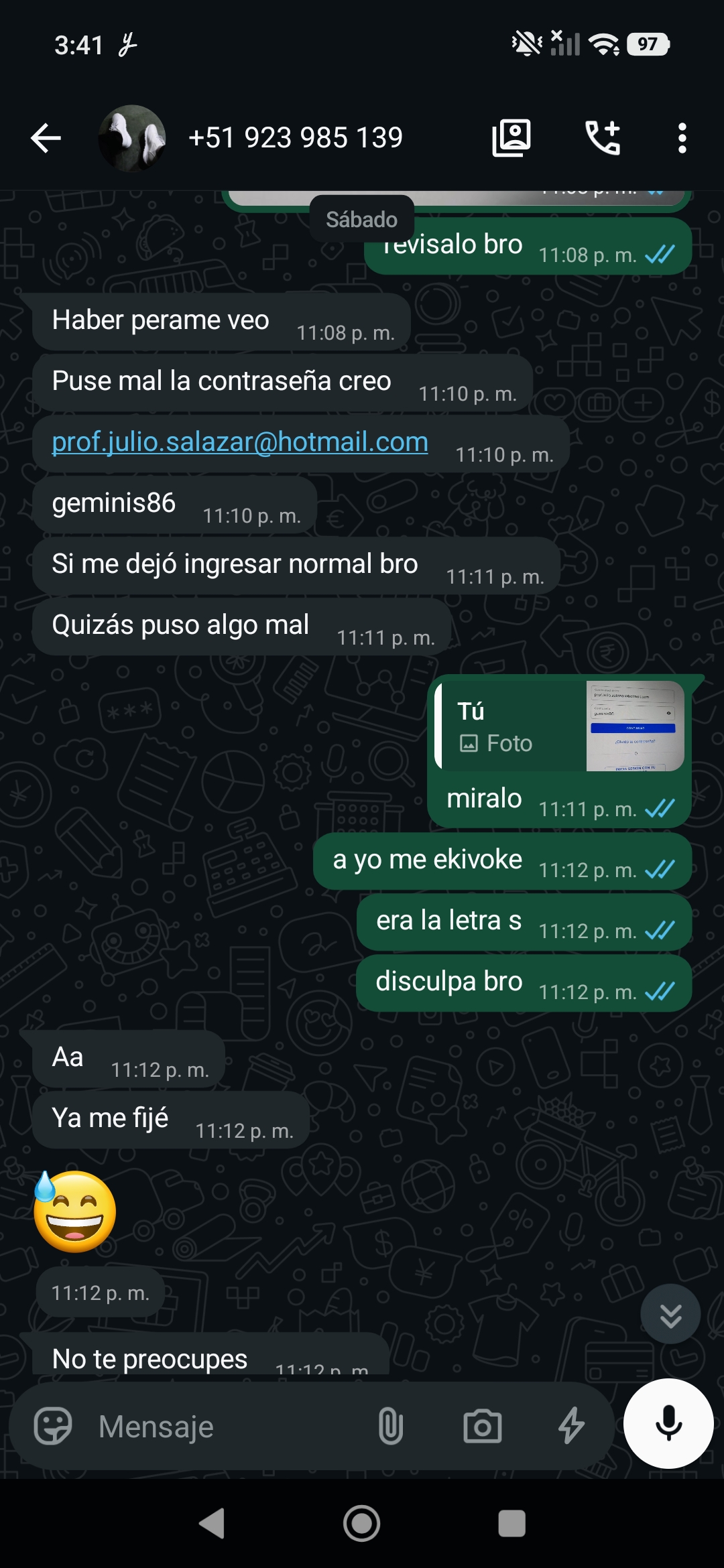724x1568 pixels.
Task: Focus the Mensaje text field
Action: (228, 1426)
